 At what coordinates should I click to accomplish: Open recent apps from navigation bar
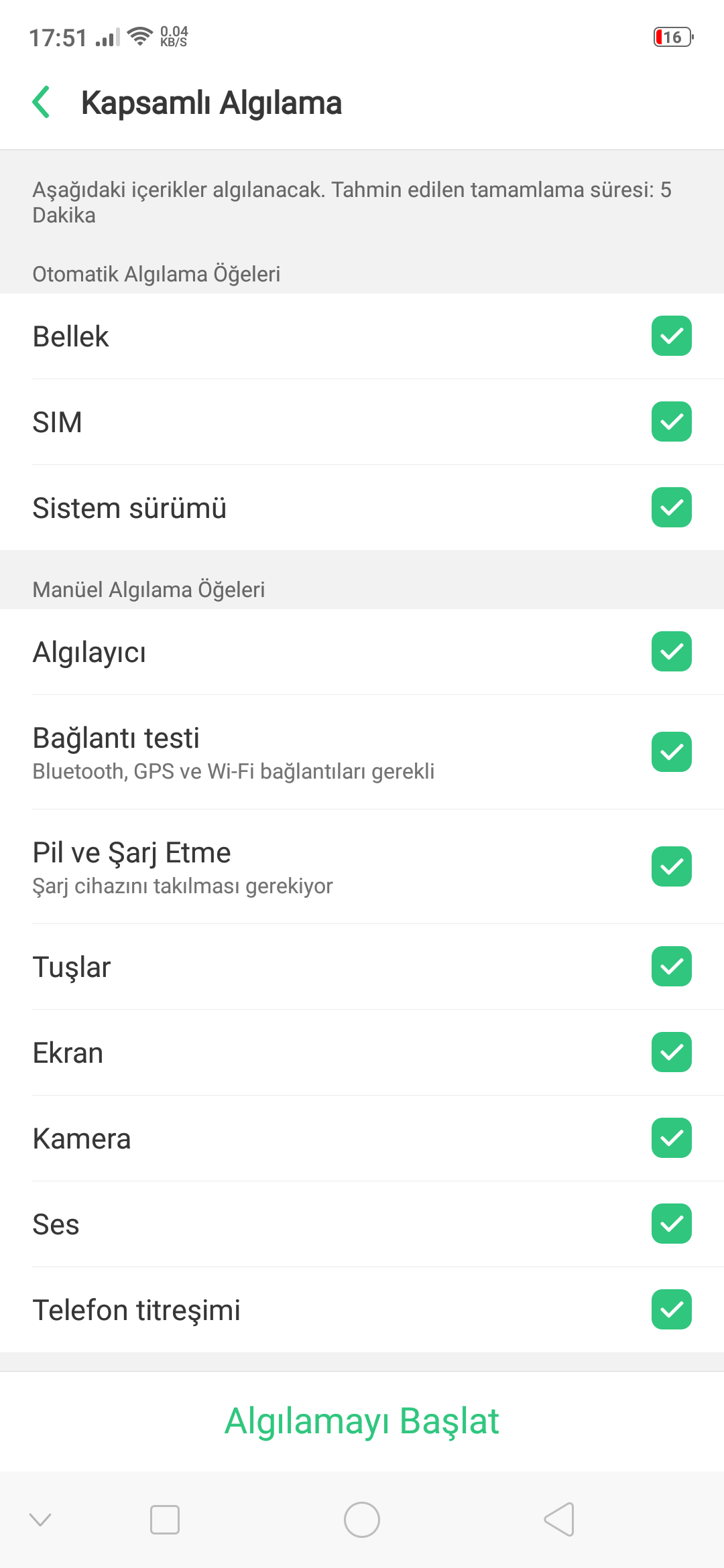(x=165, y=1520)
